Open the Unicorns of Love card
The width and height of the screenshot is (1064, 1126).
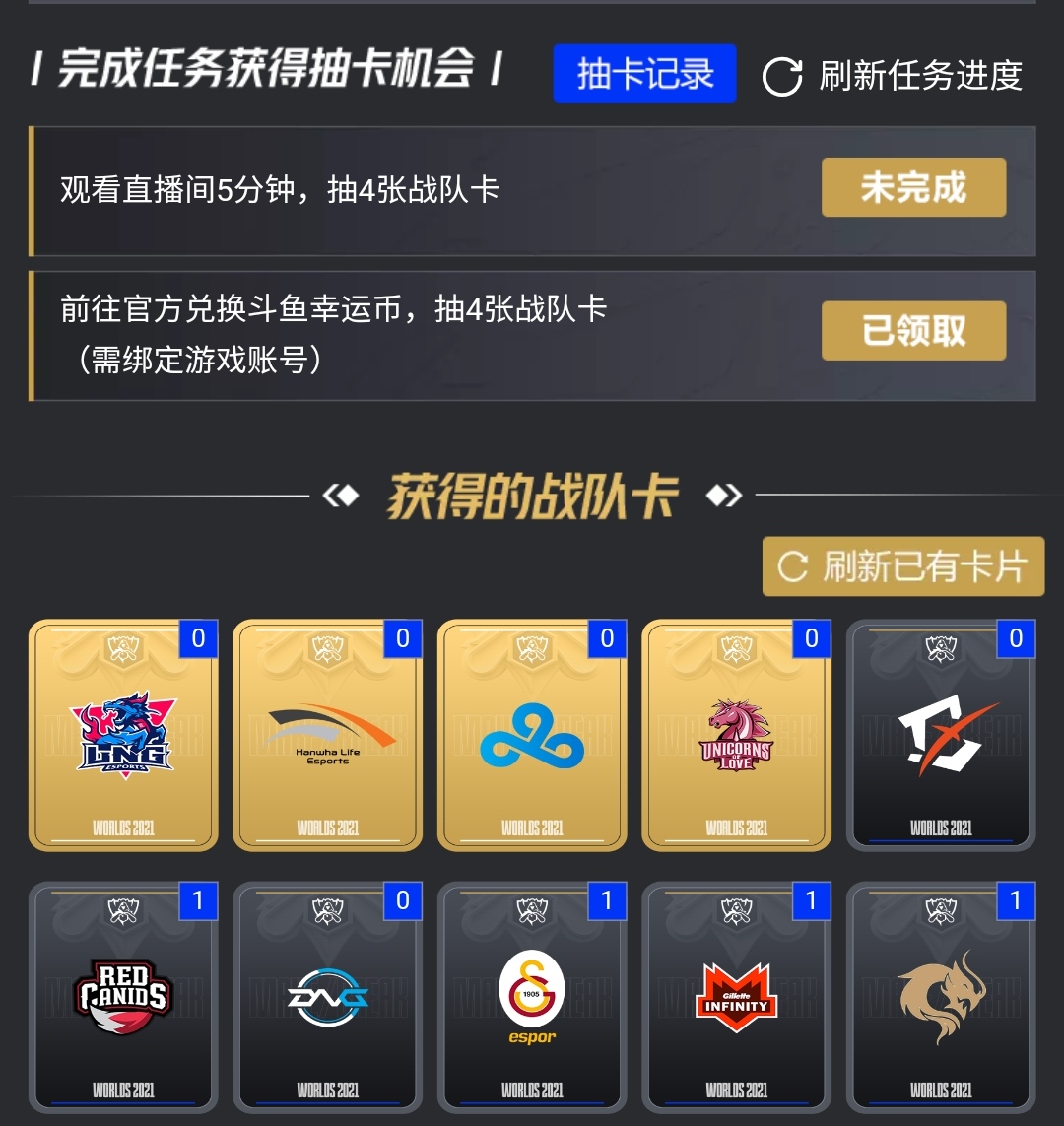click(x=737, y=735)
